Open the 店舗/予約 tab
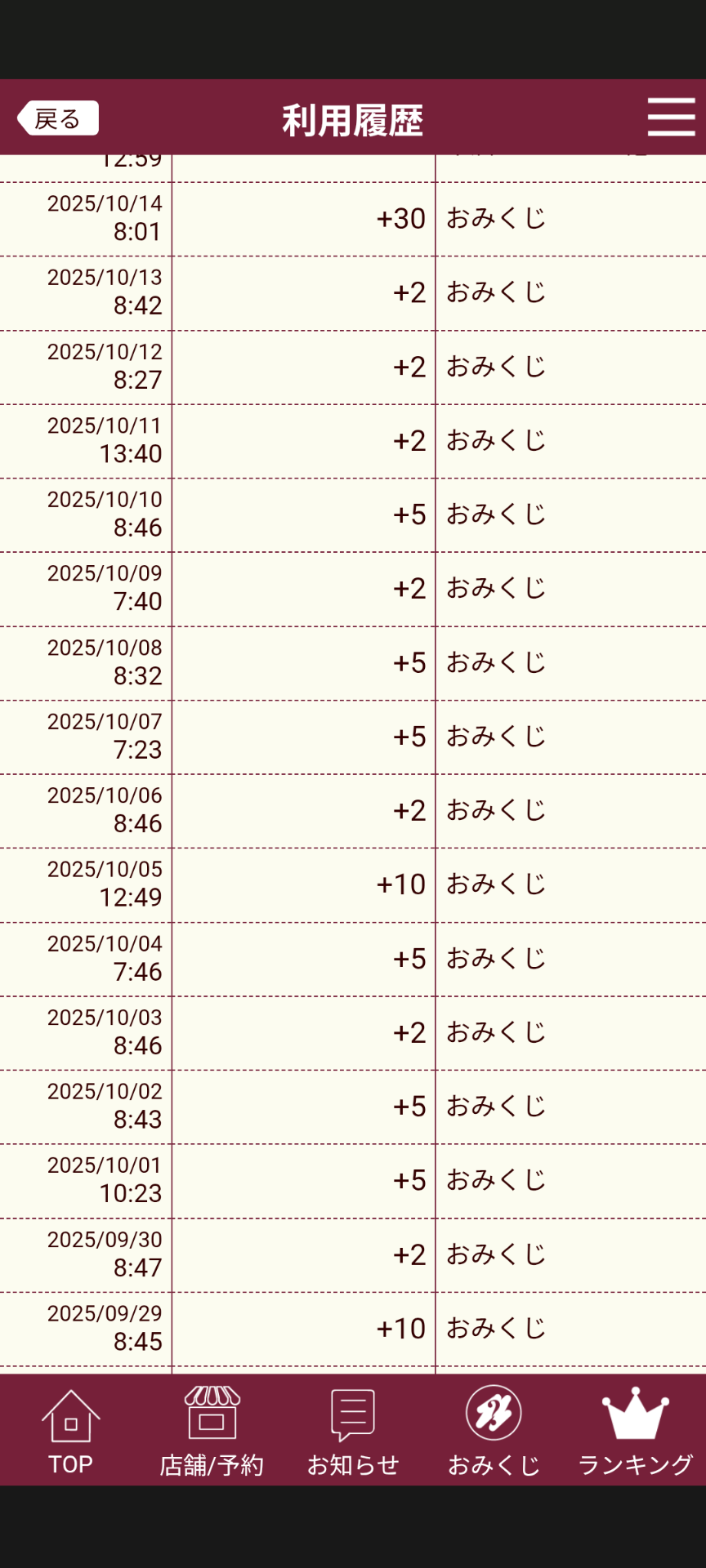Image resolution: width=706 pixels, height=1568 pixels. click(212, 1431)
